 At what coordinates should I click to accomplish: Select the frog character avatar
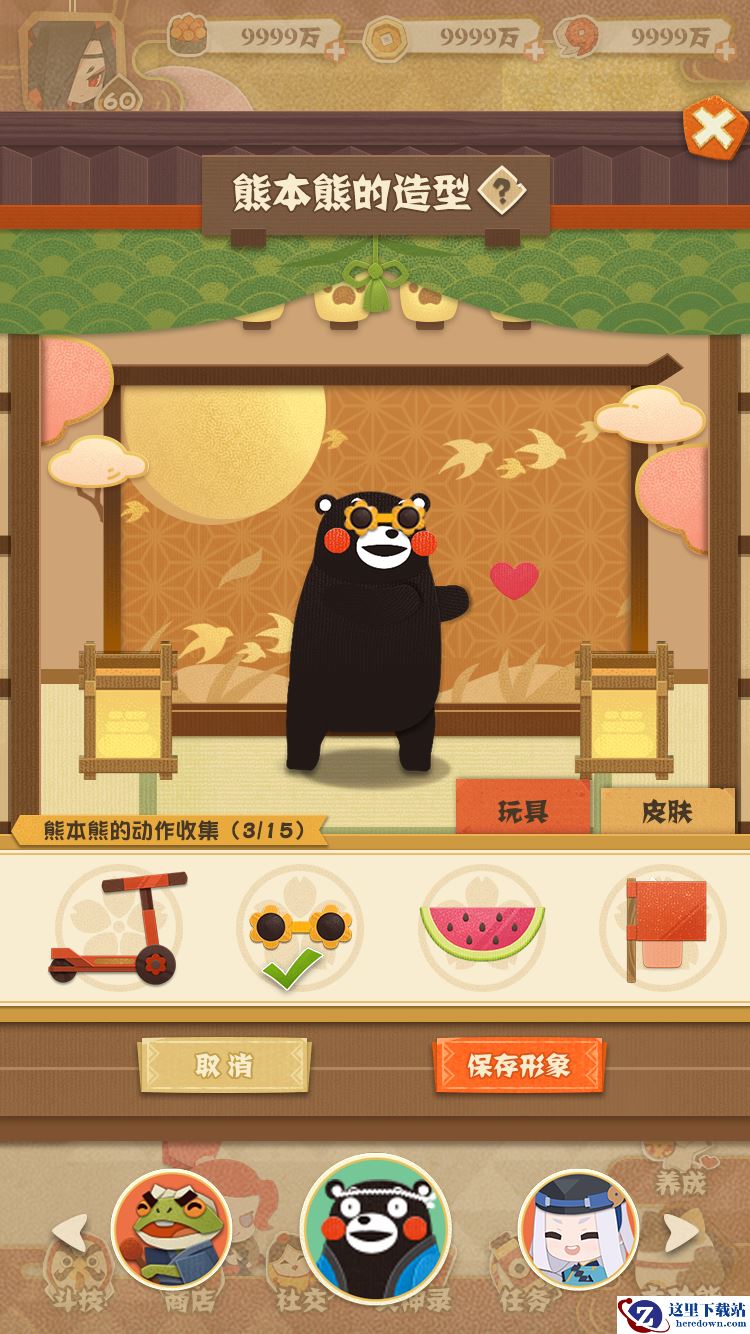click(x=171, y=1229)
